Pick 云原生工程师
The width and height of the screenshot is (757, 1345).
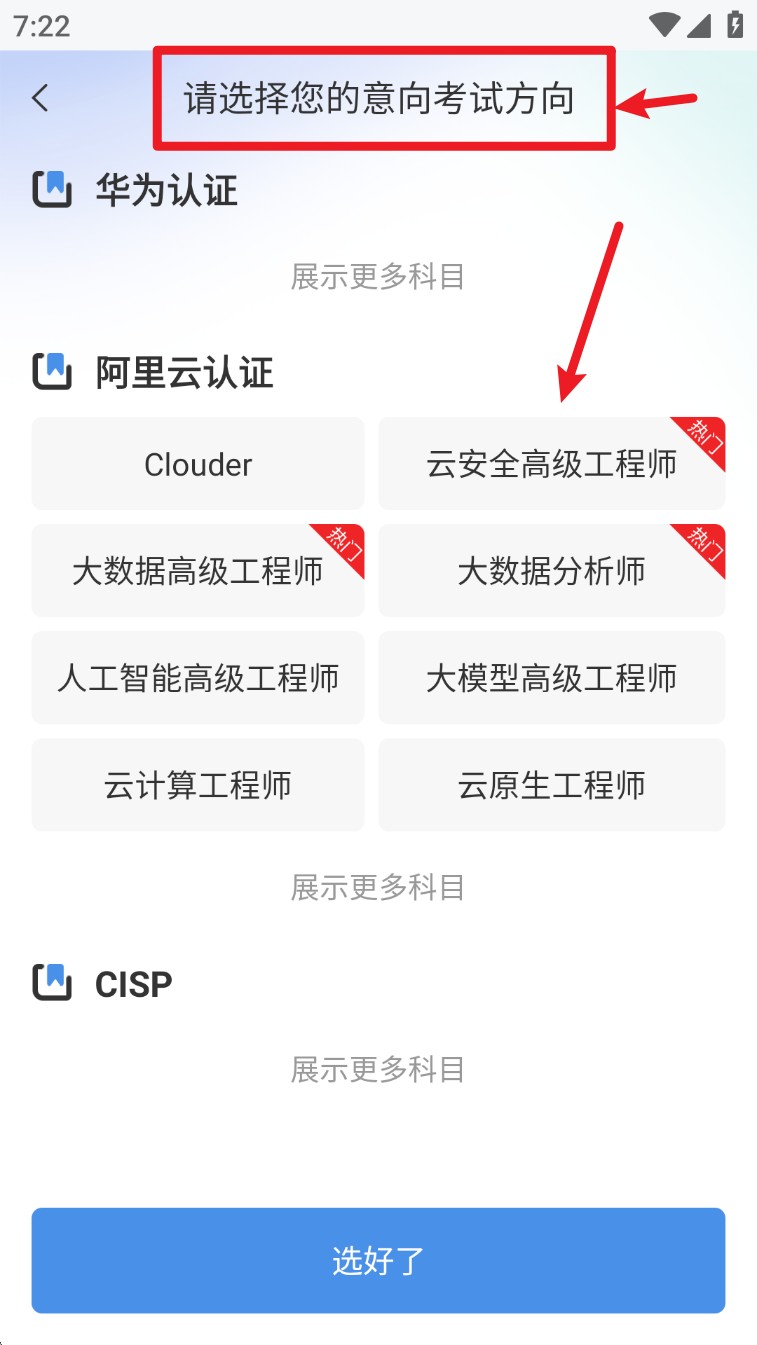point(551,785)
